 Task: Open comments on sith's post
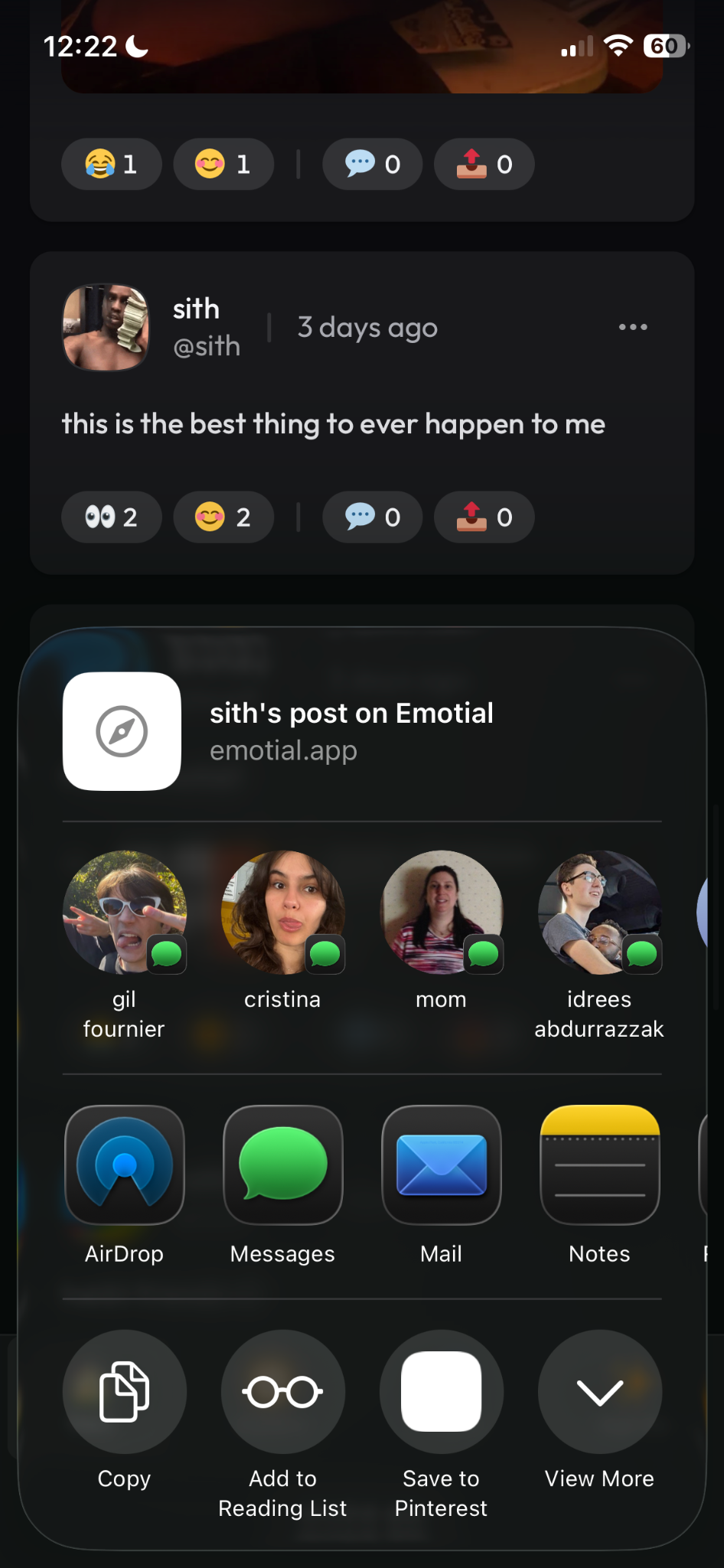click(372, 518)
